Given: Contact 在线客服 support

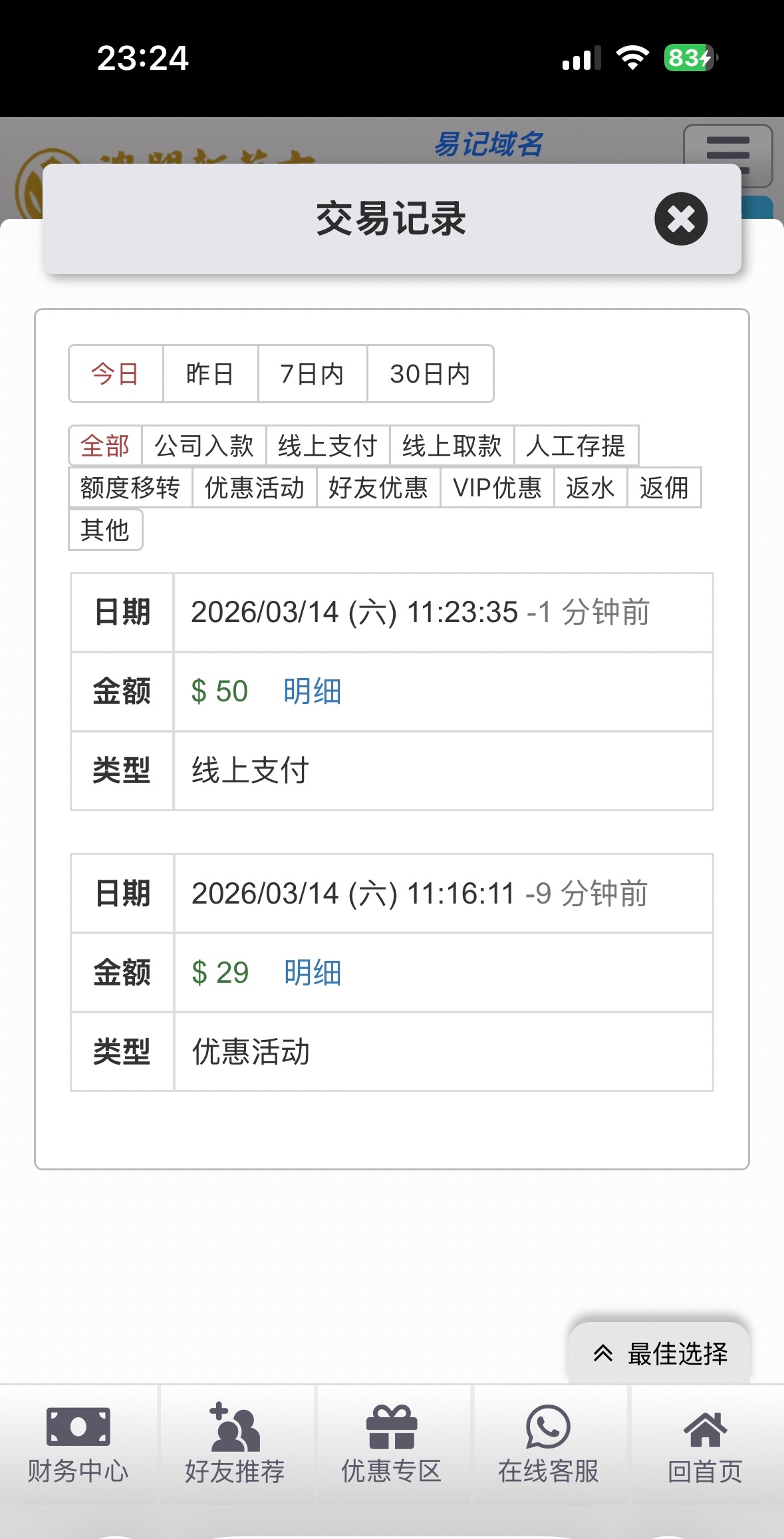Looking at the screenshot, I should pyautogui.click(x=549, y=1445).
